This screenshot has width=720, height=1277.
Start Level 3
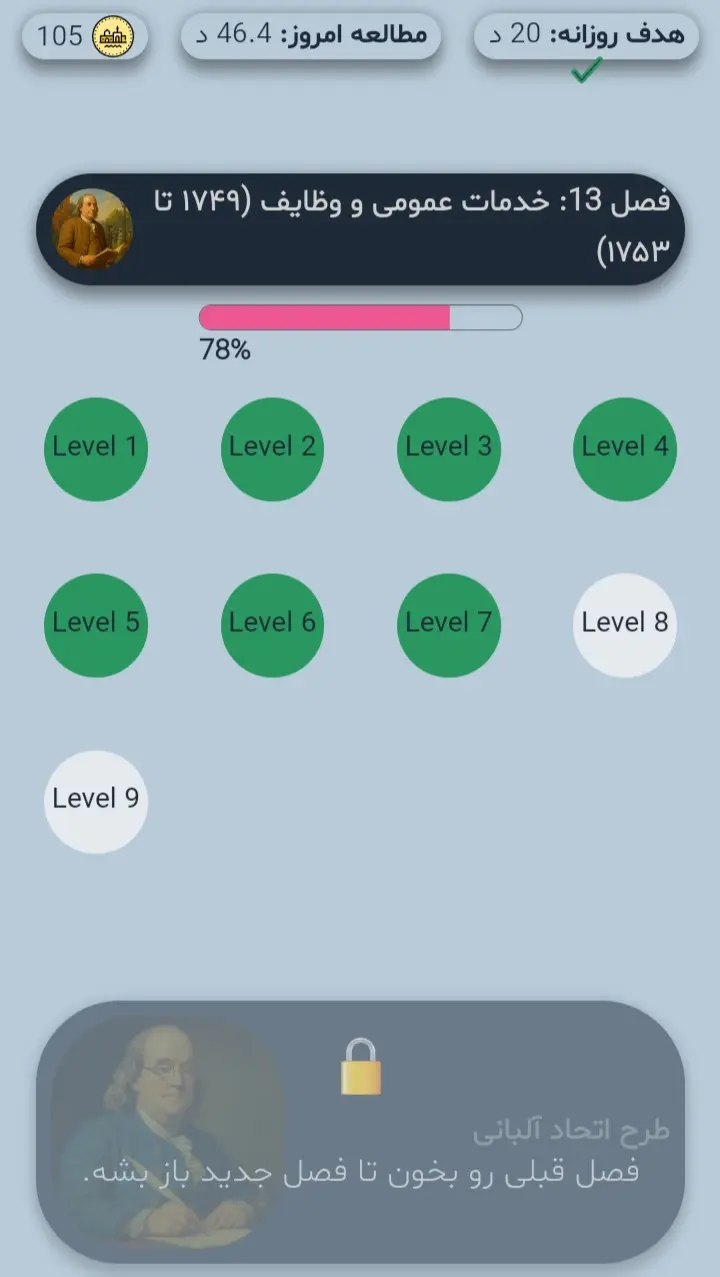(448, 448)
